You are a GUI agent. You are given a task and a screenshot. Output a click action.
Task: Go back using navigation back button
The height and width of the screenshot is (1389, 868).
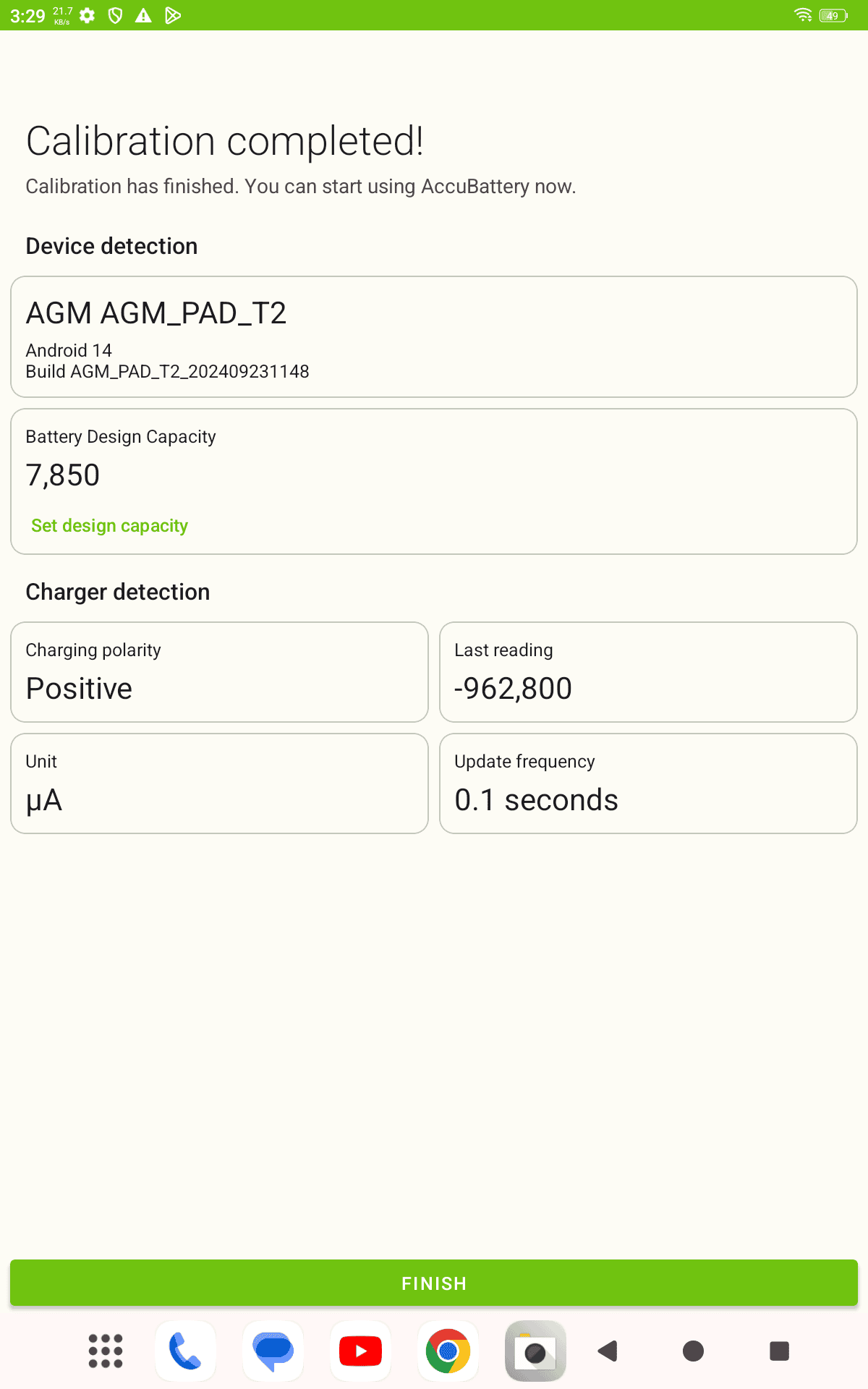click(608, 1351)
